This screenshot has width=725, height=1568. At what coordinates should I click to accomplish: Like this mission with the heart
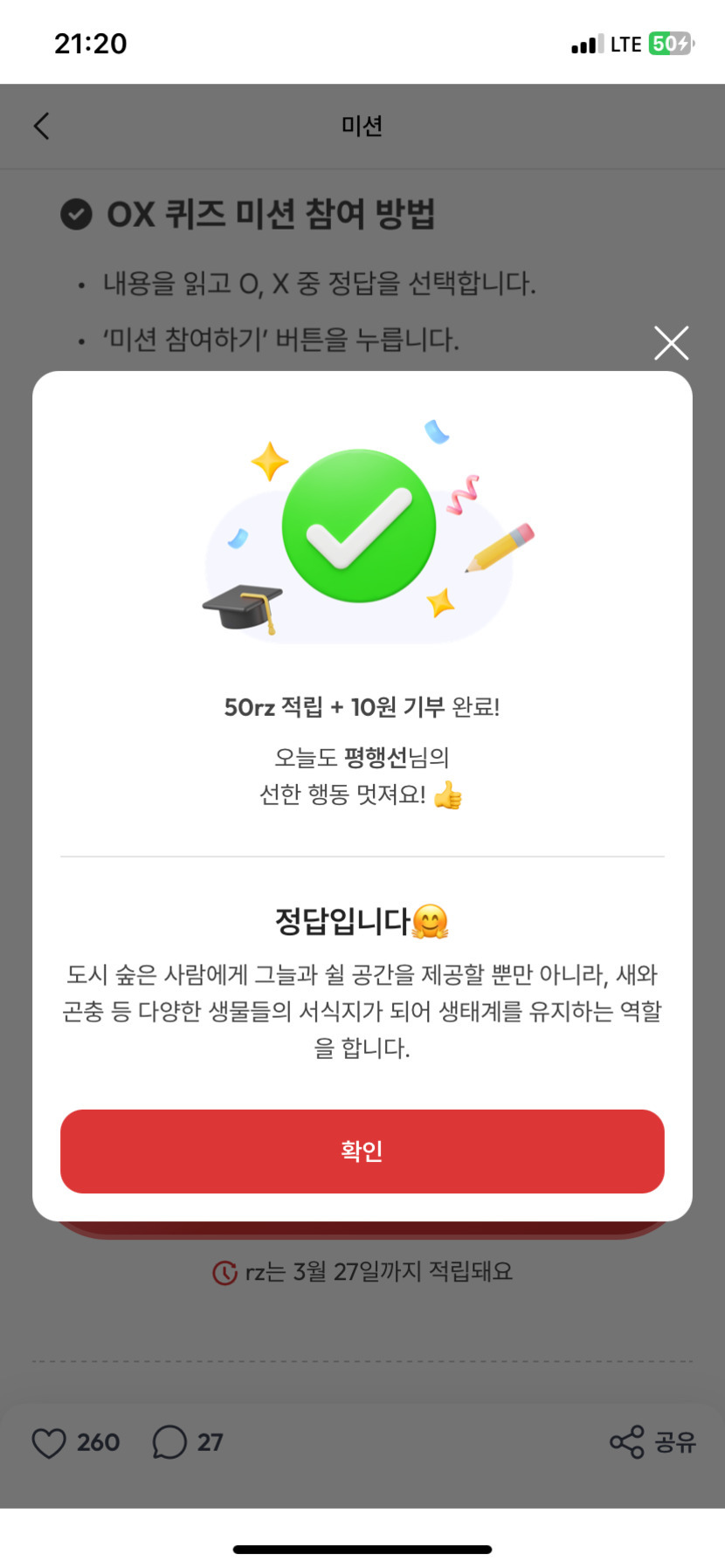49,1442
